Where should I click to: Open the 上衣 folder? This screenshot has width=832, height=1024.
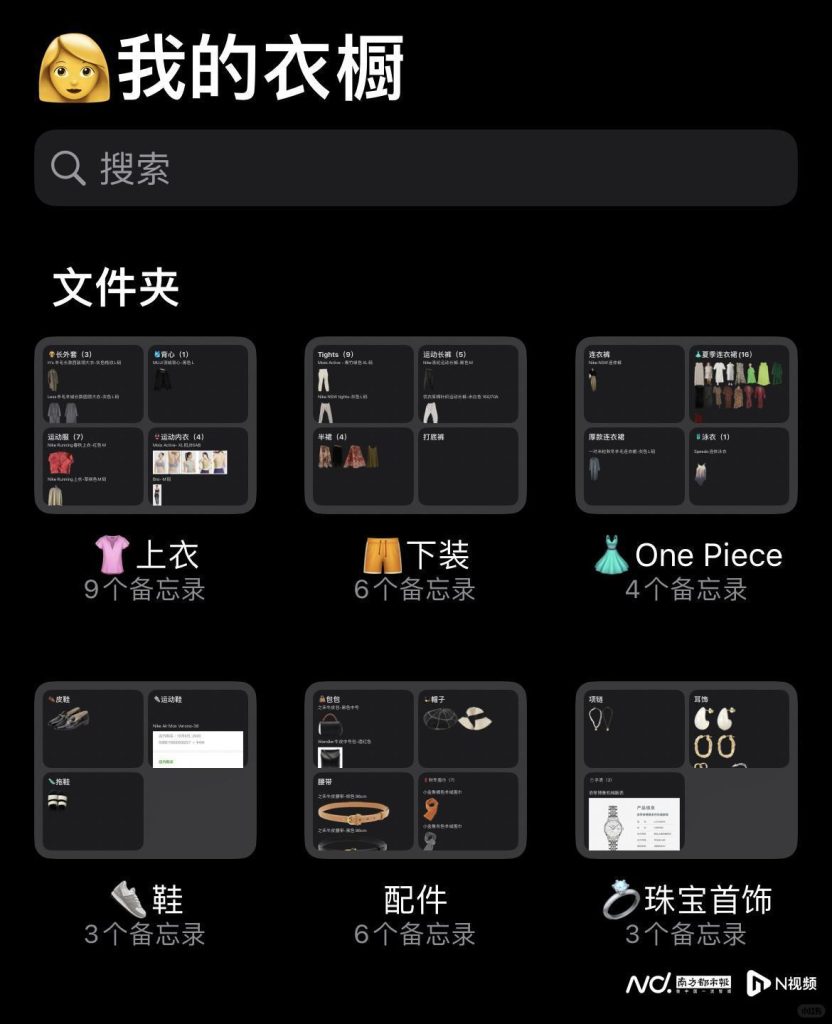[x=145, y=426]
